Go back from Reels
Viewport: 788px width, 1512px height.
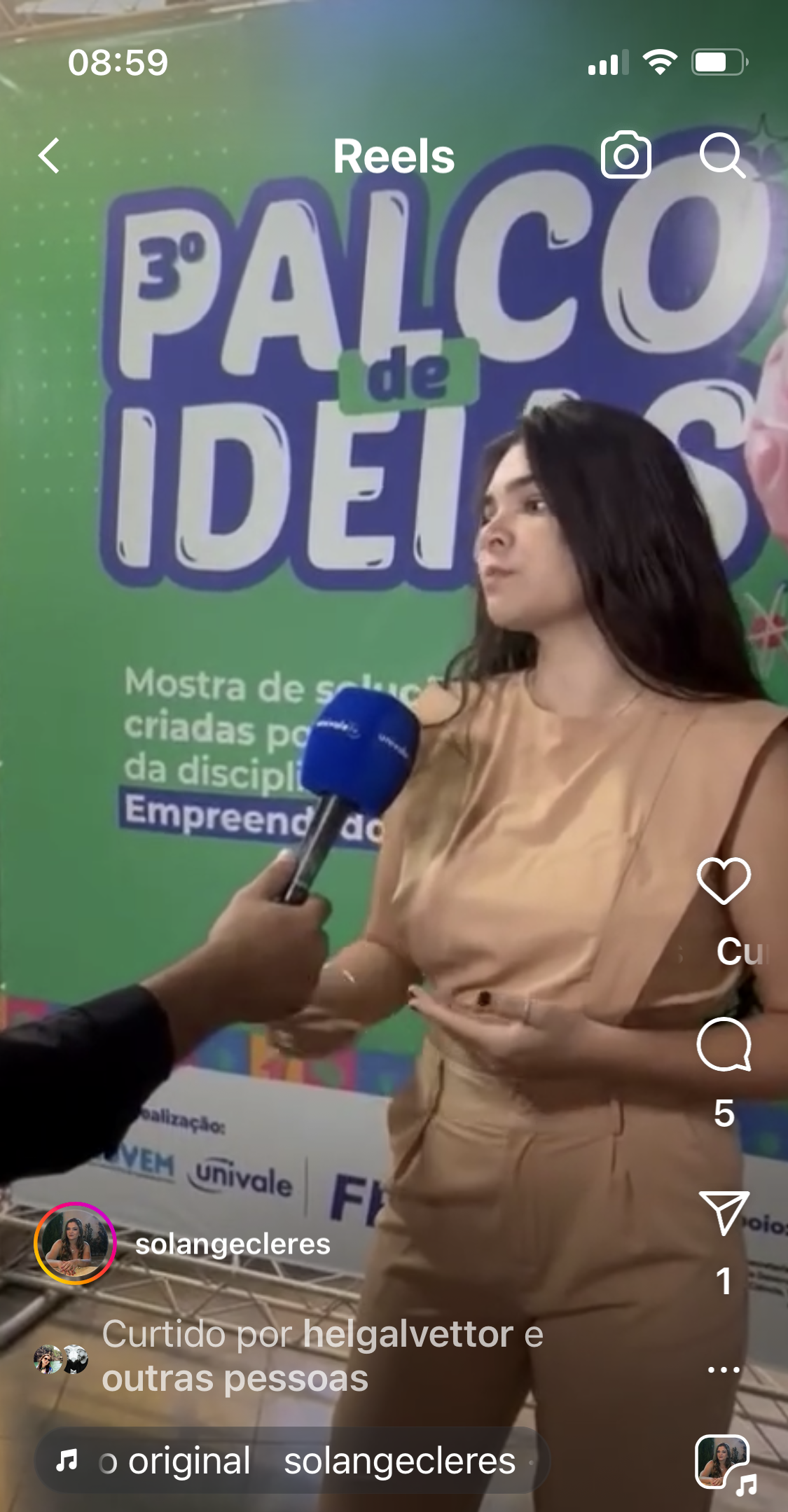click(49, 155)
